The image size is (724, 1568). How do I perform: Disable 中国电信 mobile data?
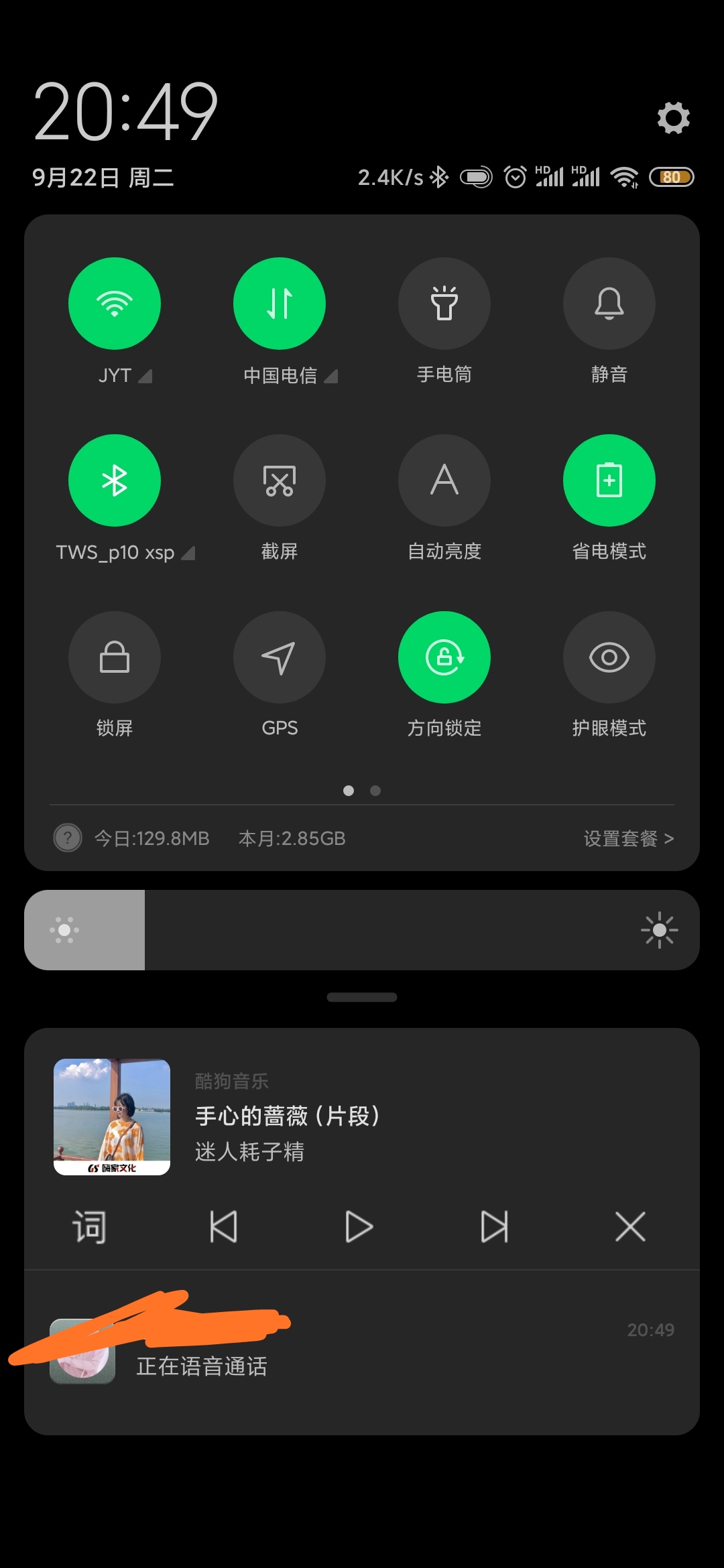pos(280,304)
